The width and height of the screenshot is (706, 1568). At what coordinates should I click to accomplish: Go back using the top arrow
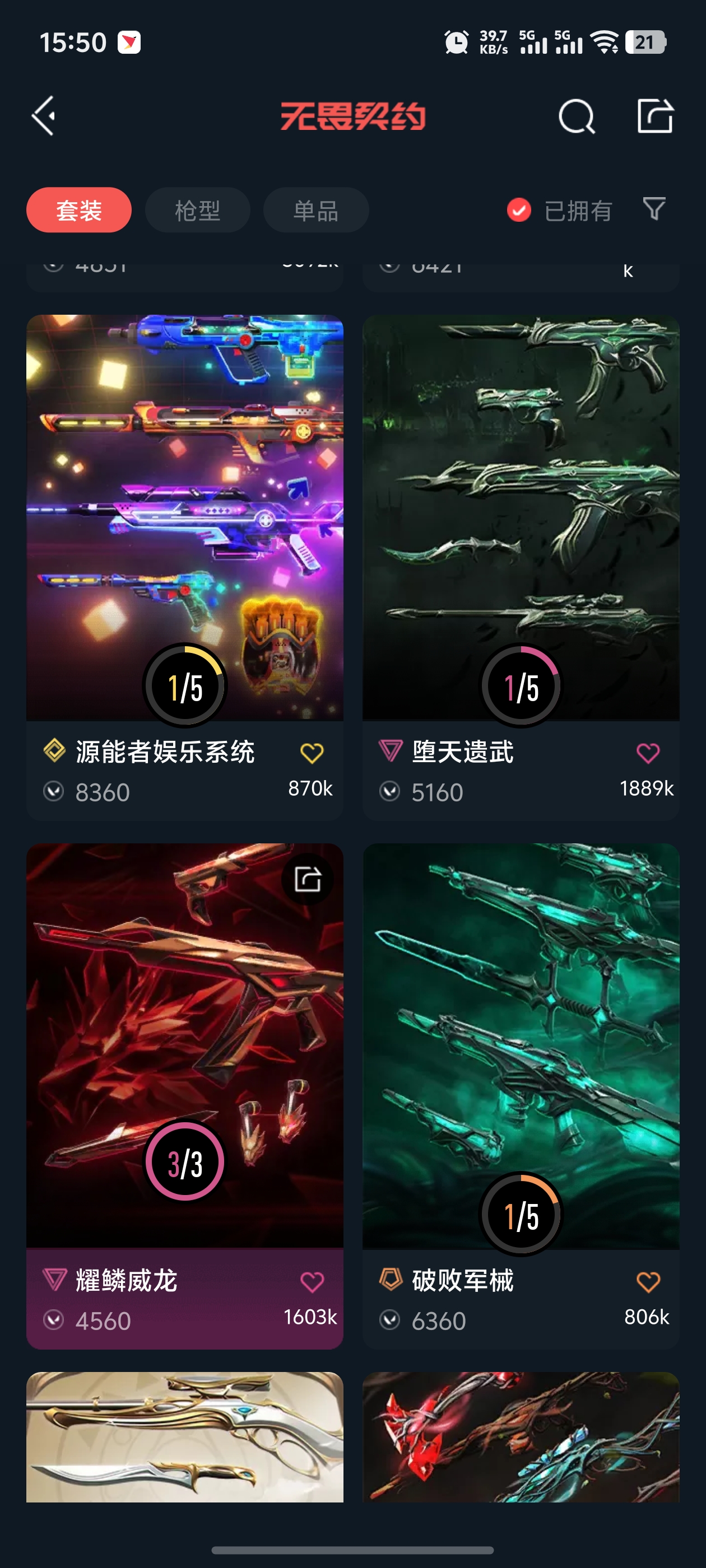44,116
